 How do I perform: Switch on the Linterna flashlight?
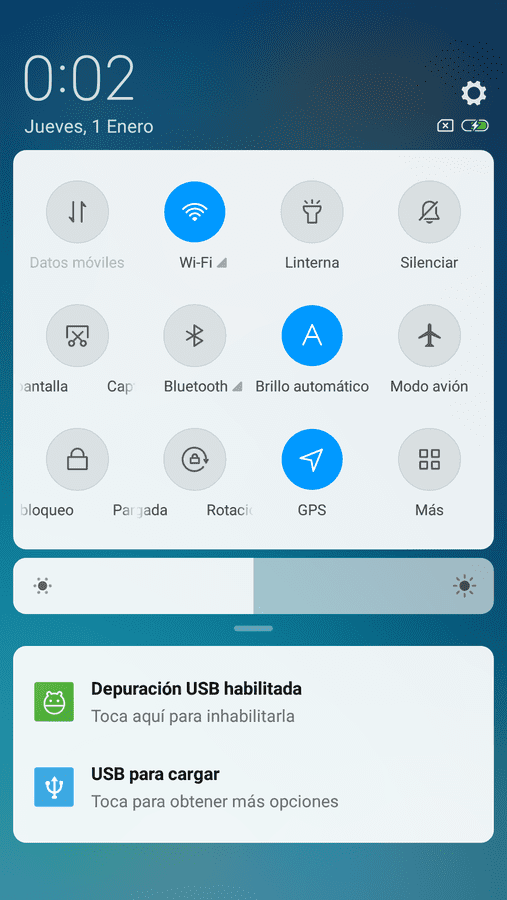point(312,212)
